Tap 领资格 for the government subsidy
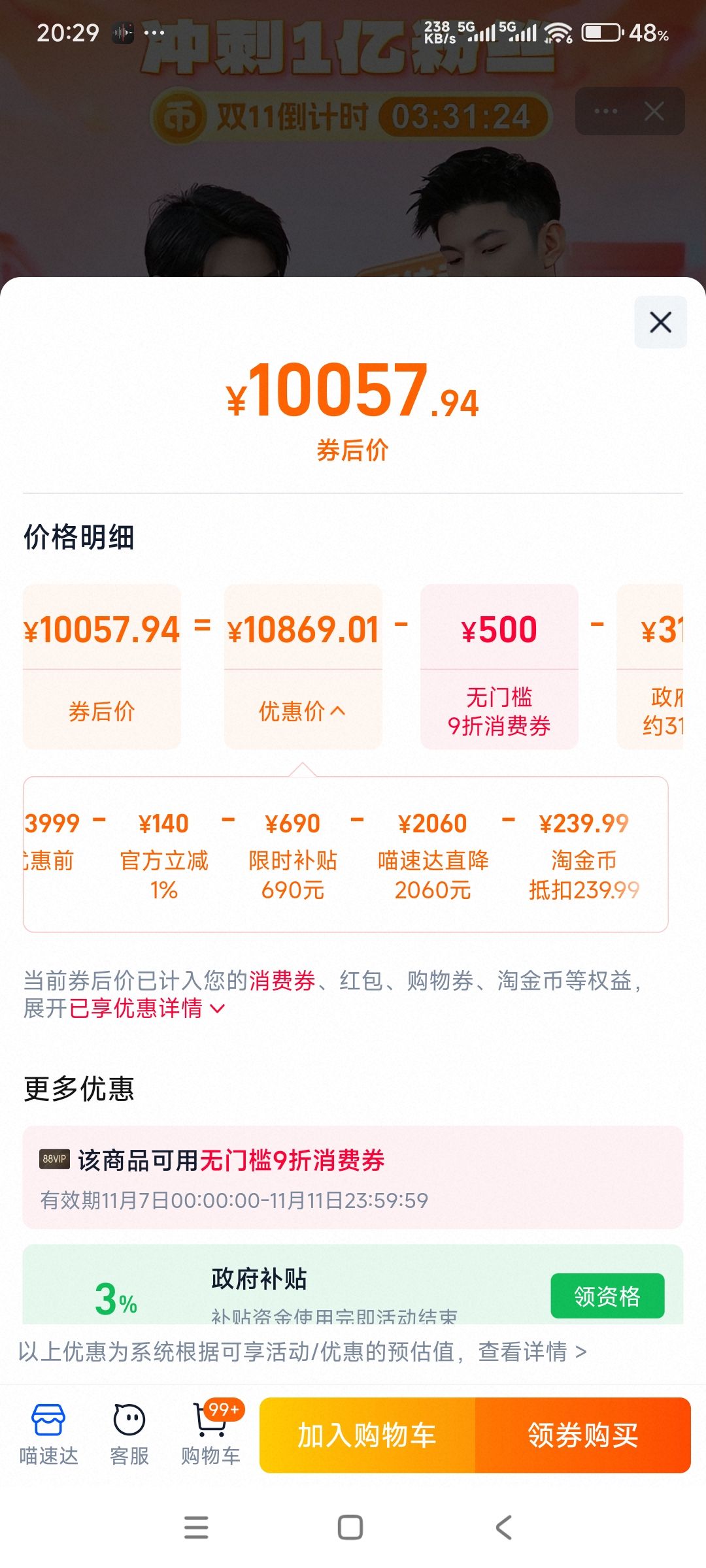The height and width of the screenshot is (1568, 706). pyautogui.click(x=607, y=1296)
